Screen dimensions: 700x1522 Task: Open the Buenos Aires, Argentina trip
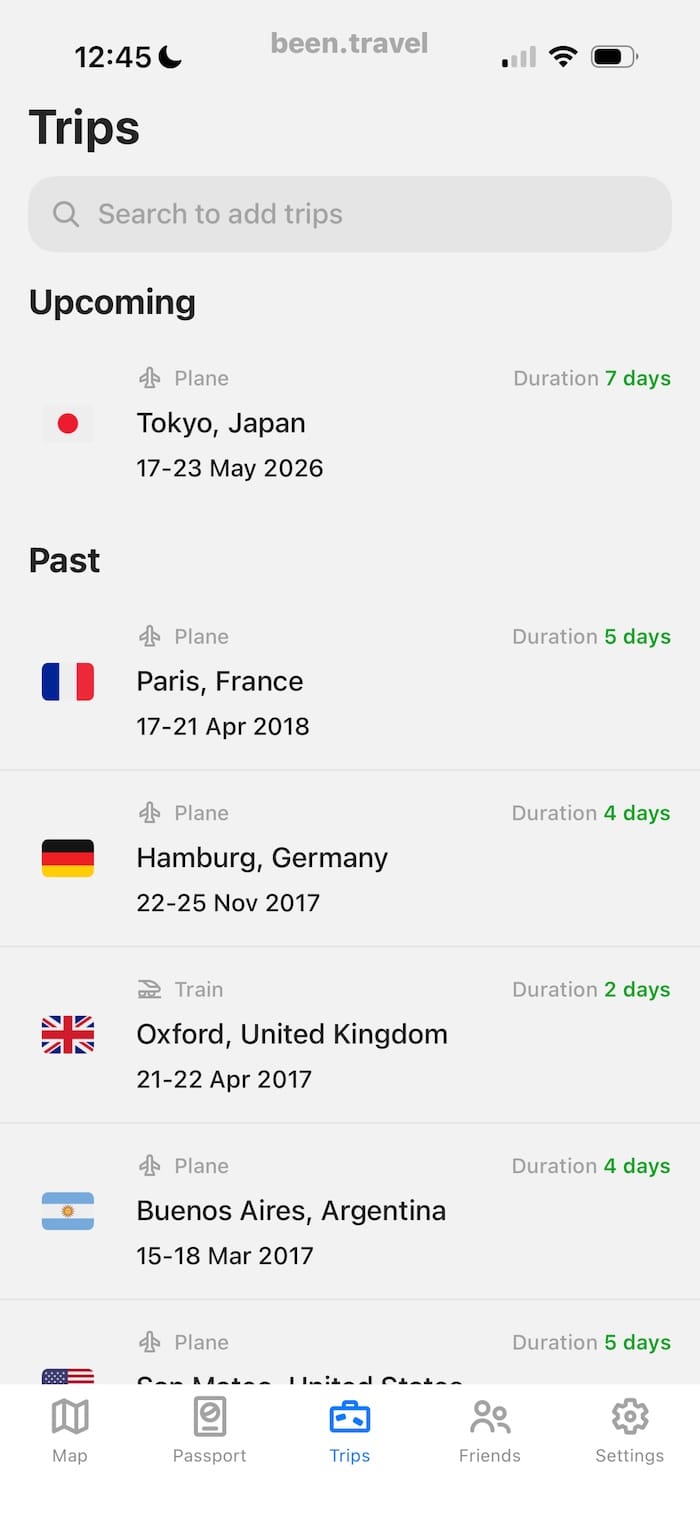[350, 1210]
